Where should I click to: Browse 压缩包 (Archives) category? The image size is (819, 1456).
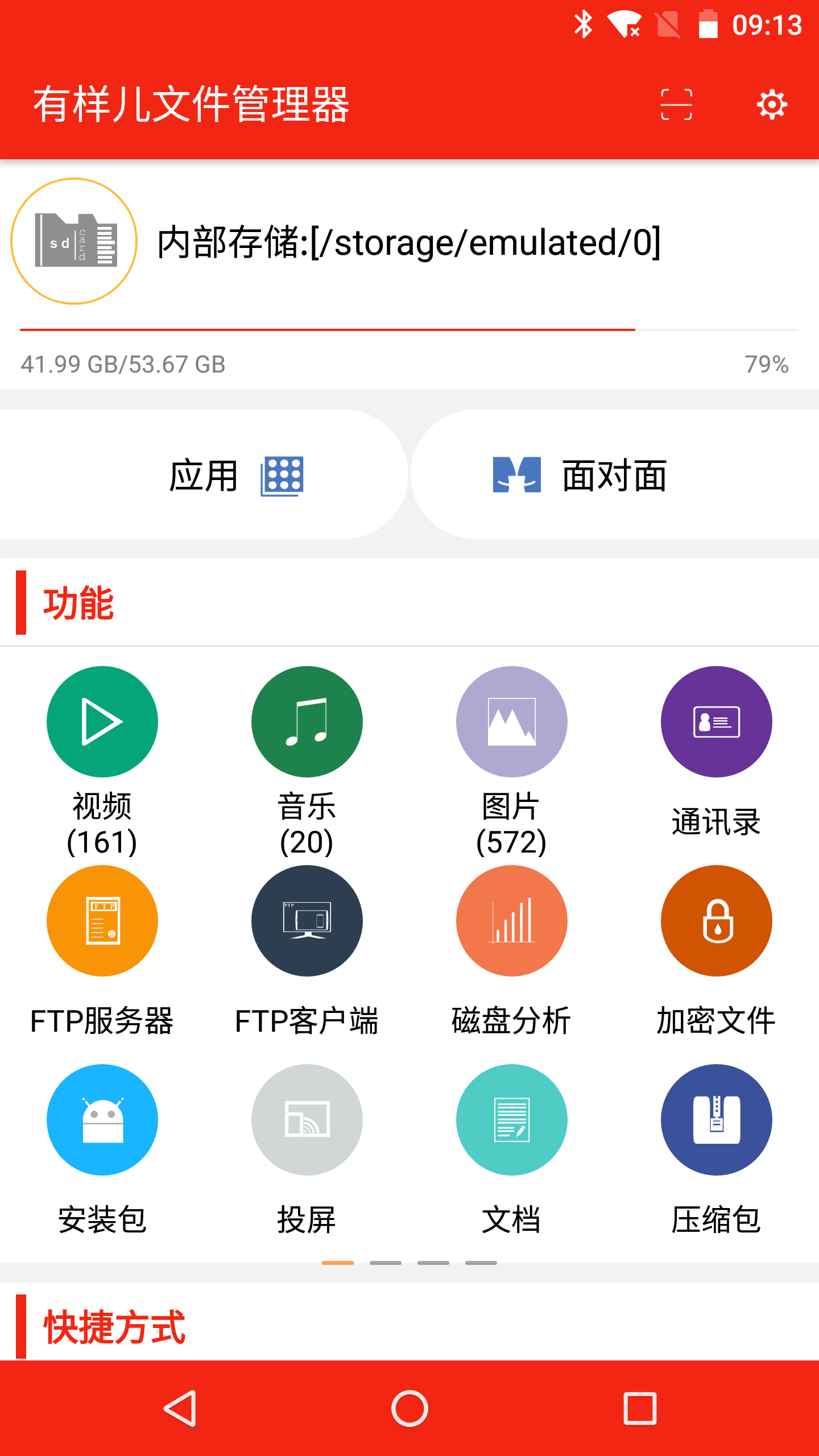click(x=717, y=1120)
